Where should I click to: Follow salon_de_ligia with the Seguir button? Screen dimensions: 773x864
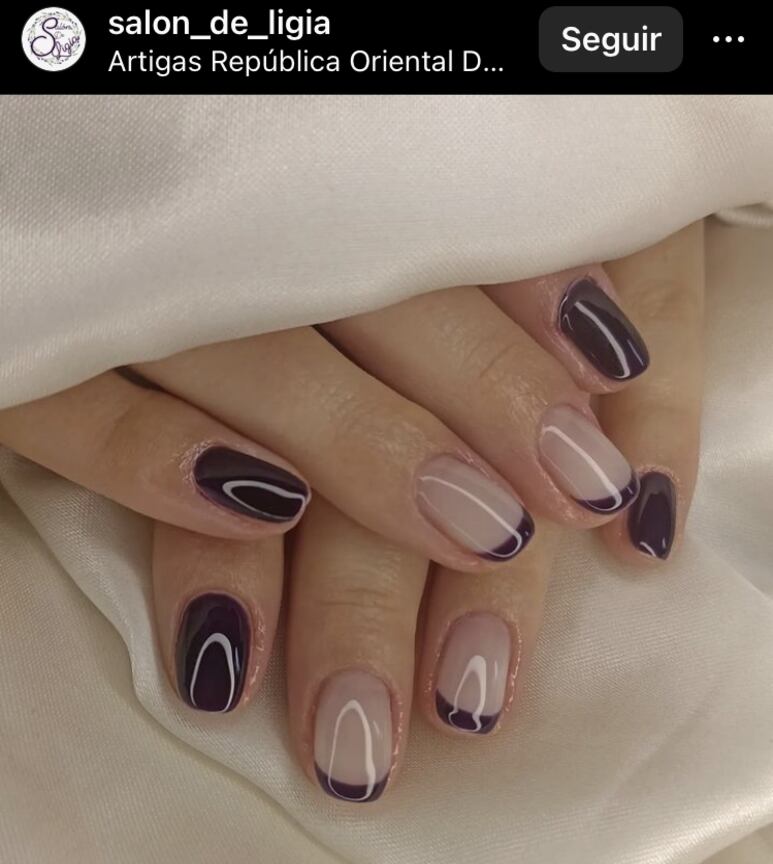click(x=610, y=40)
